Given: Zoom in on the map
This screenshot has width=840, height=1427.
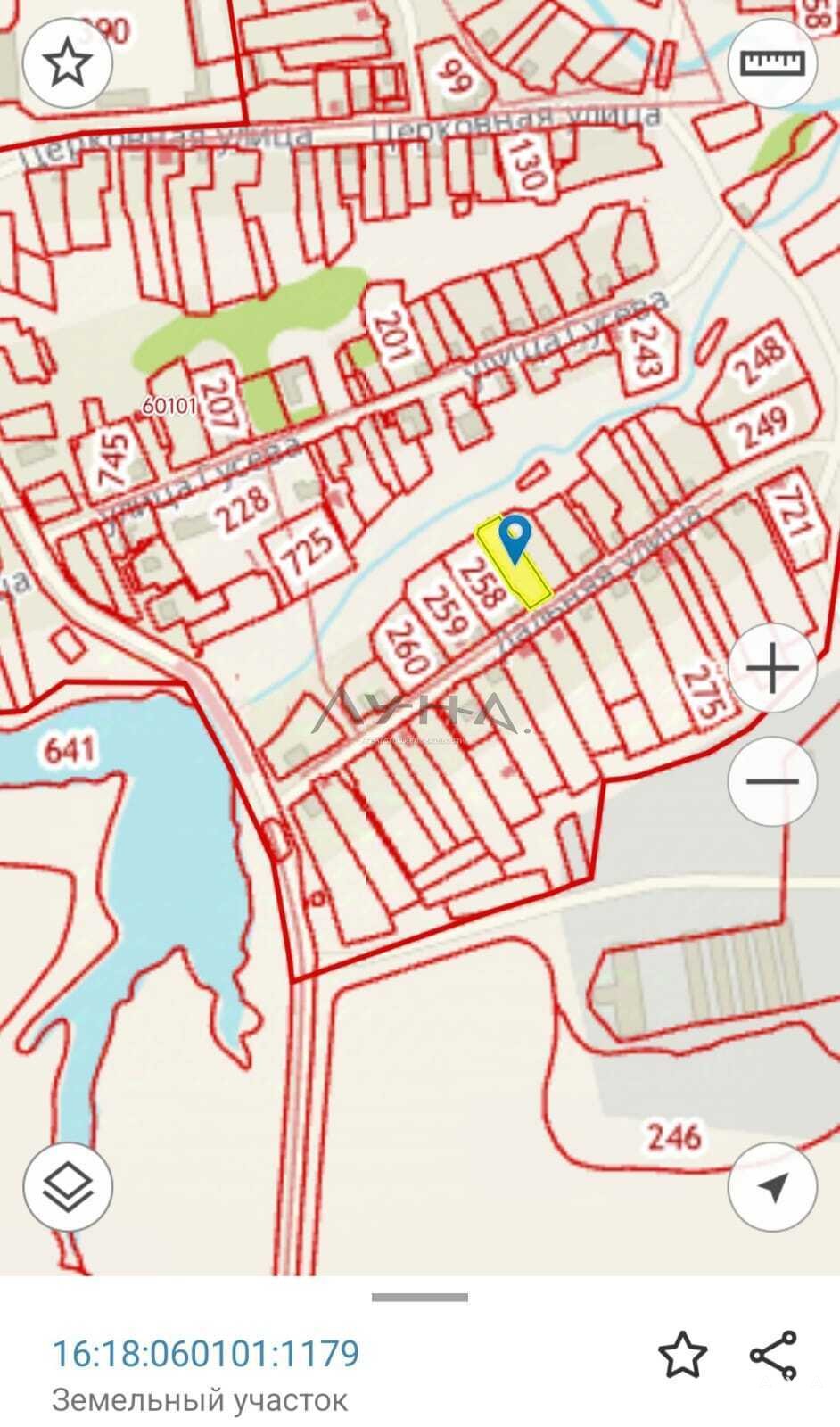Looking at the screenshot, I should pos(773,668).
